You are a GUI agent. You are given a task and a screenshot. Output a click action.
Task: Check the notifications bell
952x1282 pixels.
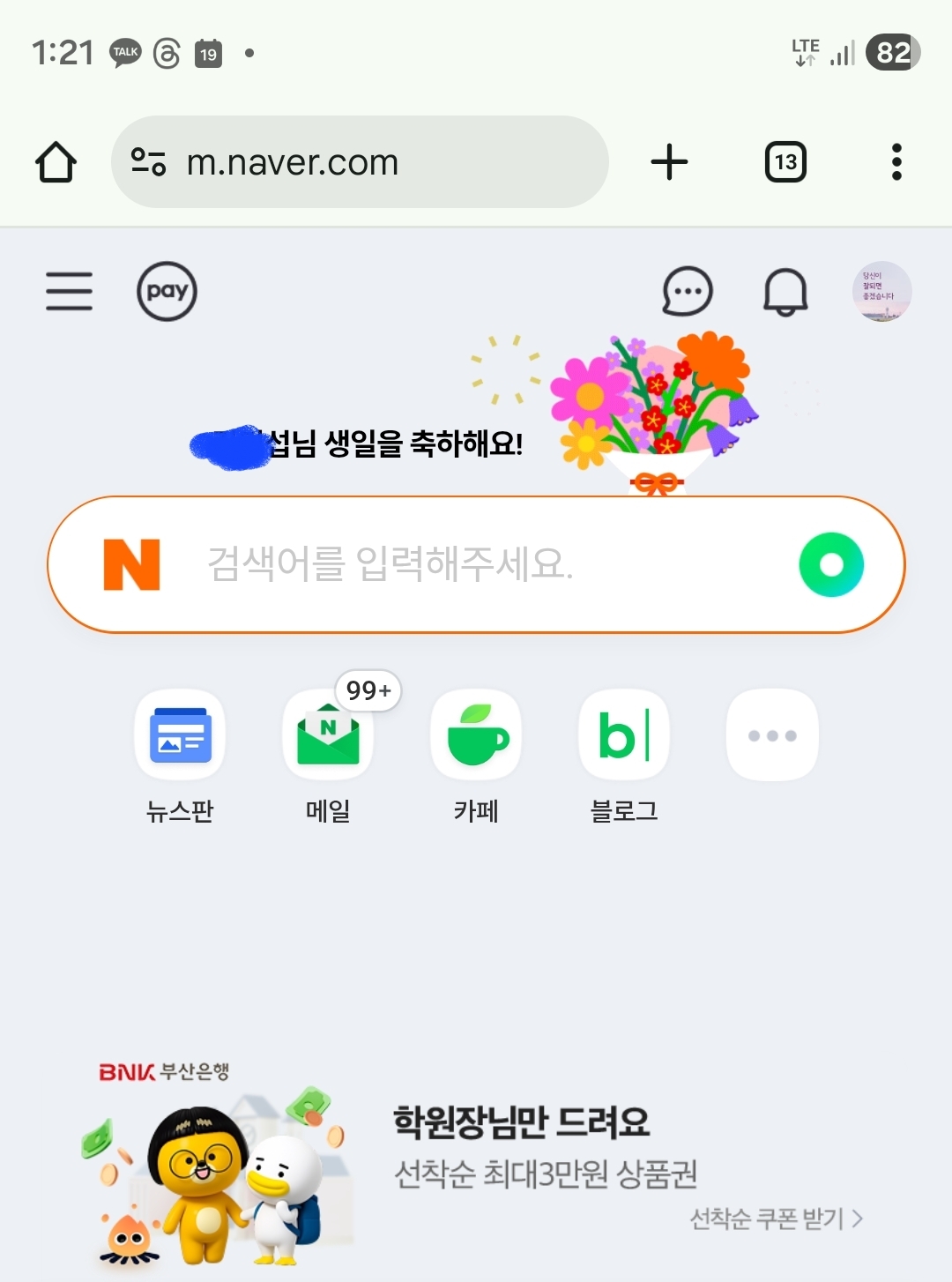pyautogui.click(x=785, y=291)
